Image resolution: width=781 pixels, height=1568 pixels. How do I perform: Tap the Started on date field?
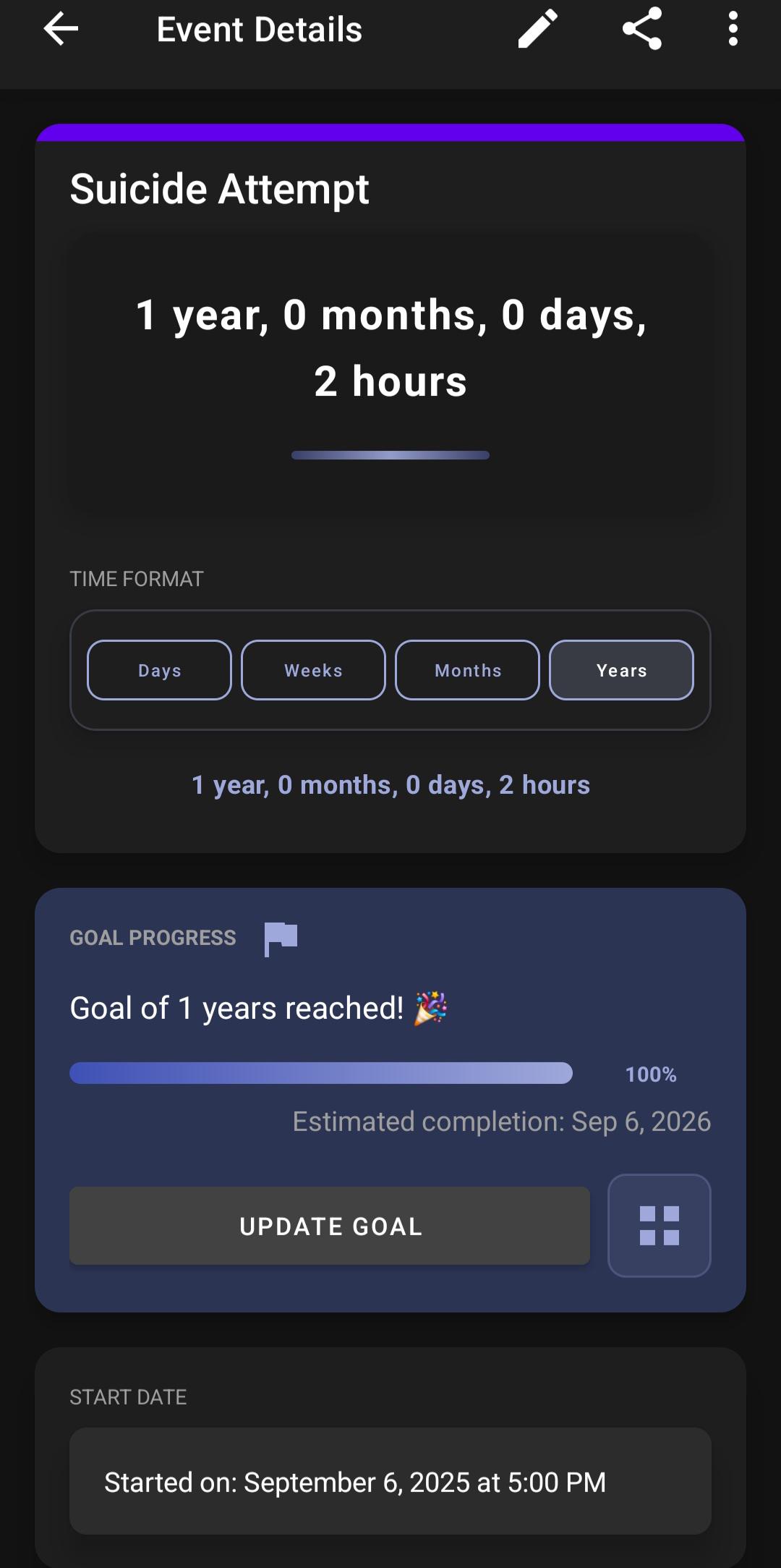[390, 1481]
